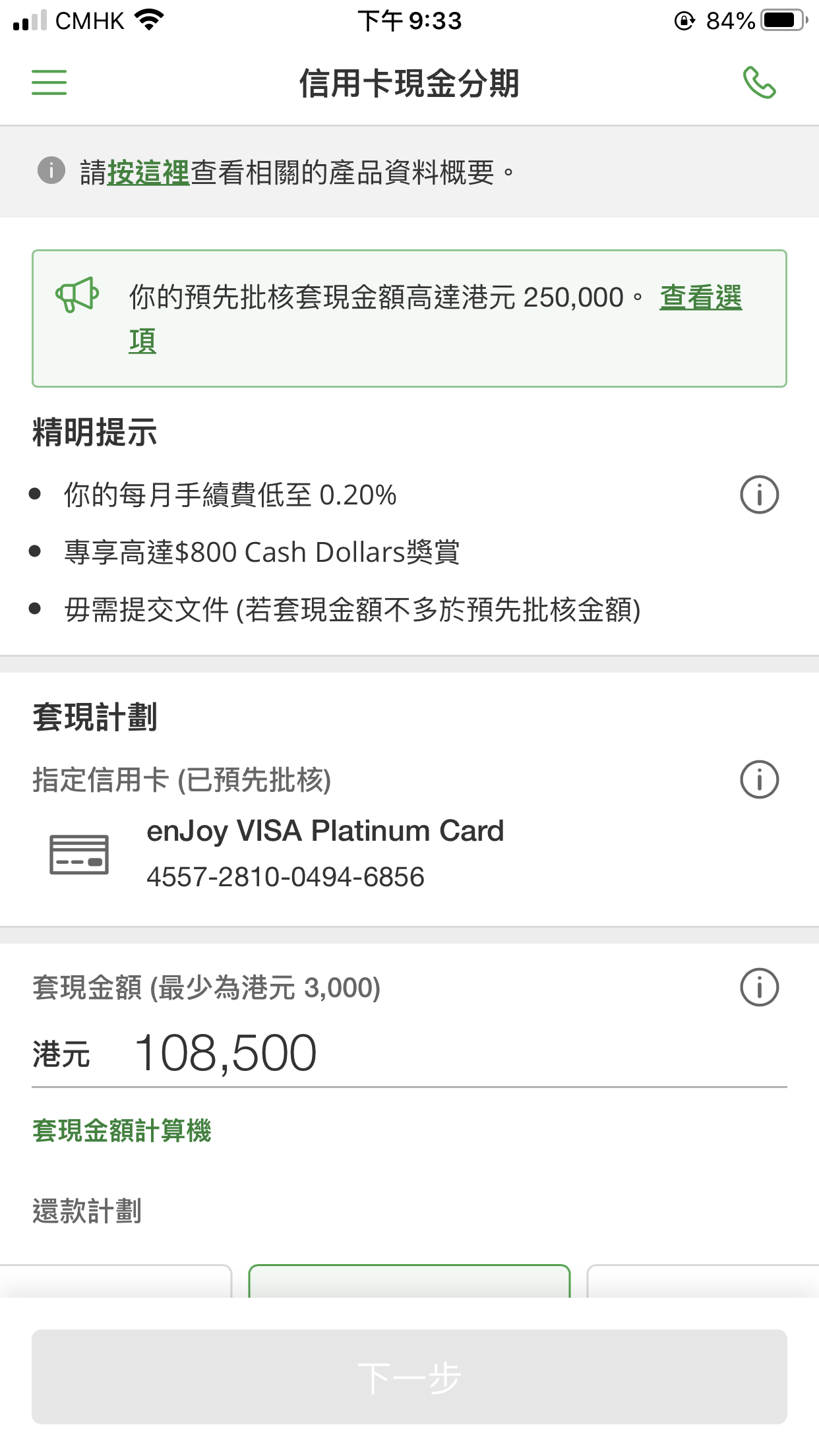Tap the 下一步 button
819x1456 pixels.
pyautogui.click(x=409, y=1377)
